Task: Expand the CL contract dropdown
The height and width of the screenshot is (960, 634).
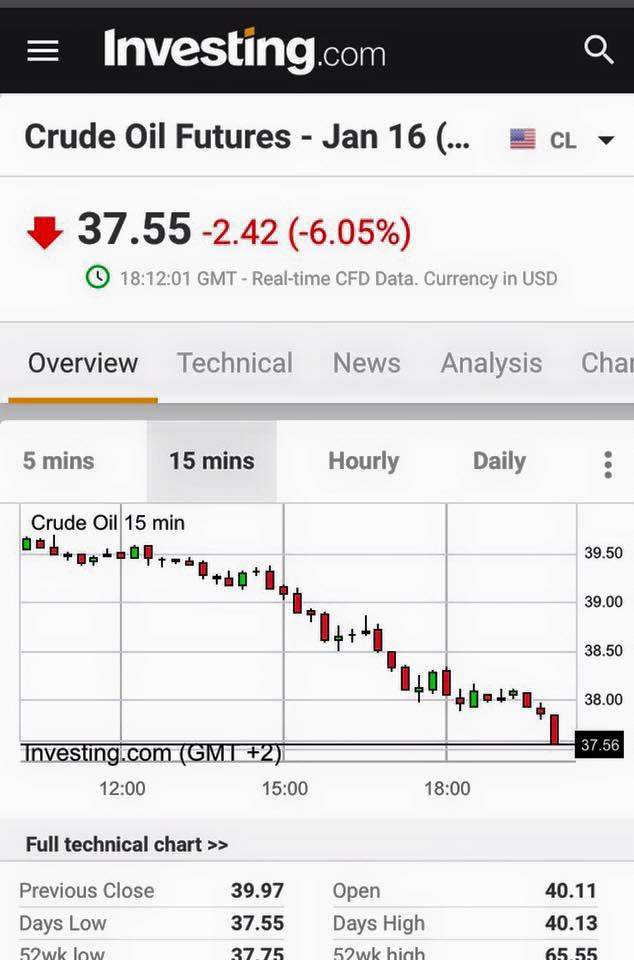Action: click(x=606, y=140)
